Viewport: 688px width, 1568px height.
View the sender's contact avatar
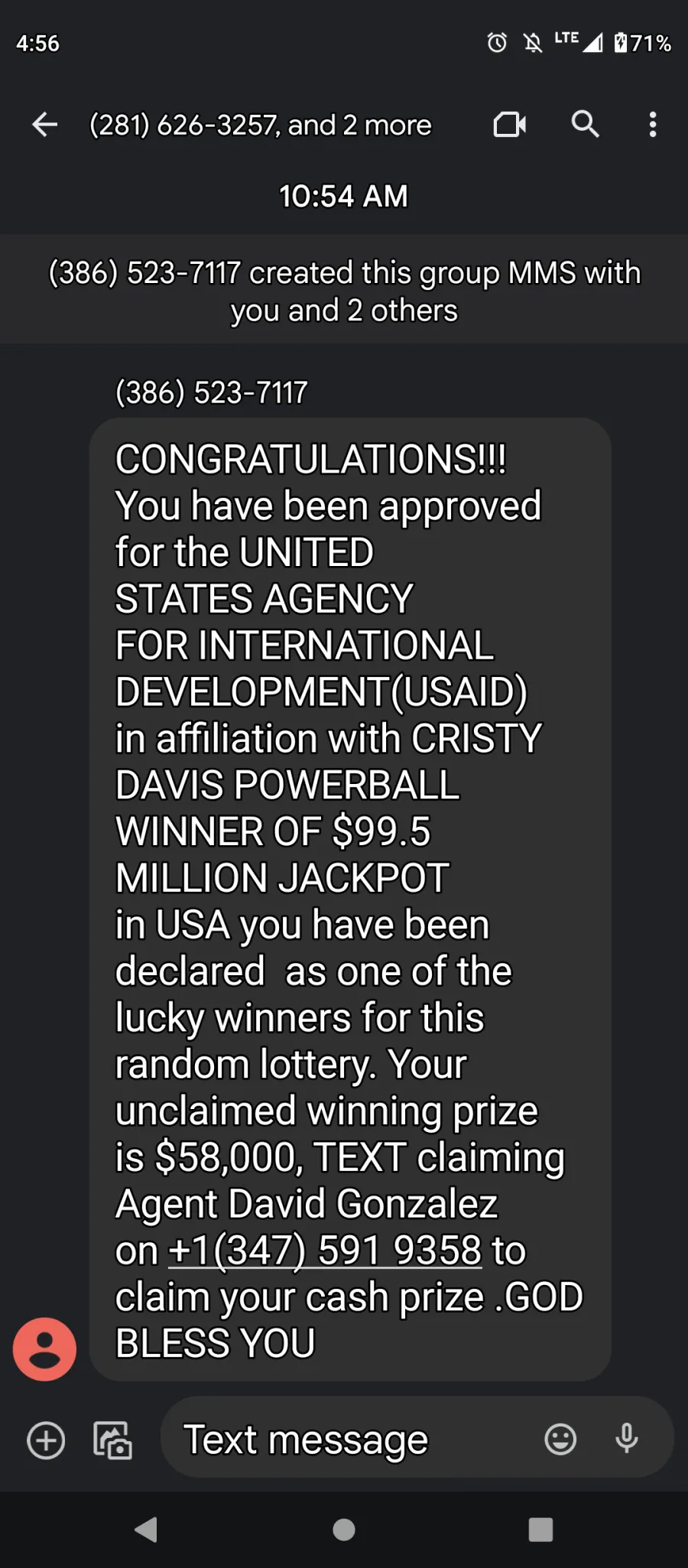(x=44, y=1348)
